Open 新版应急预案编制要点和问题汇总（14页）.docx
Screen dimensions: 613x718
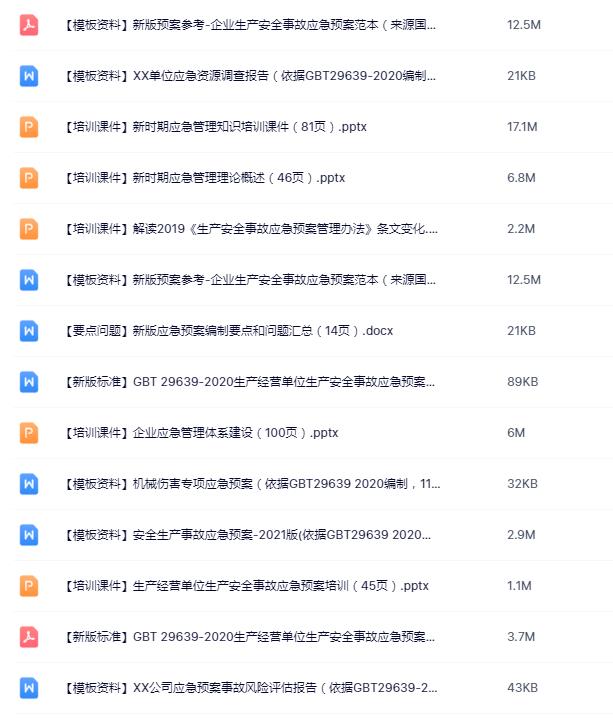coord(229,331)
